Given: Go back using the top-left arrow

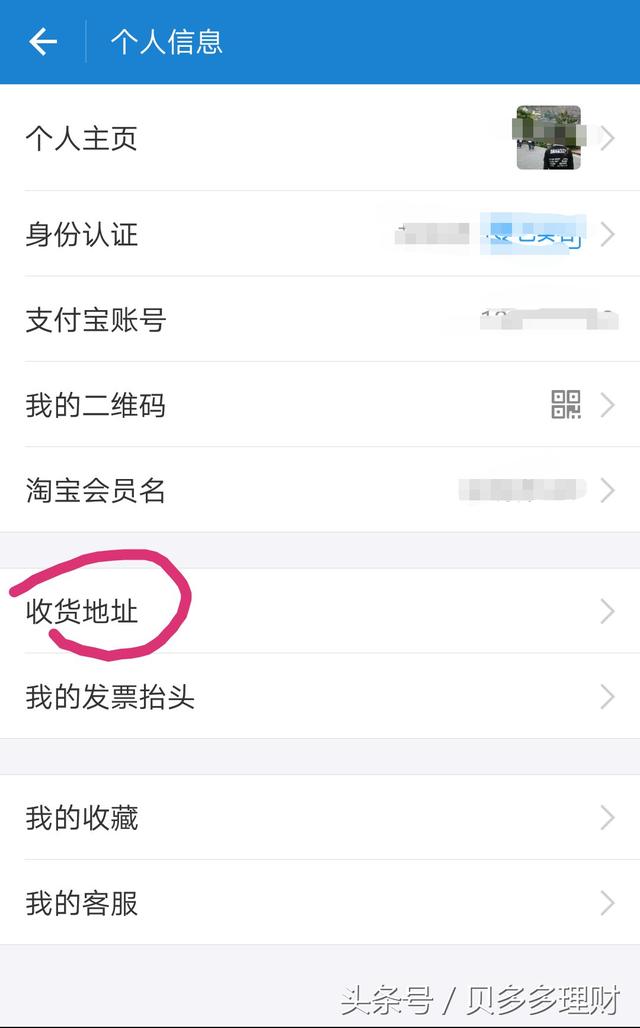Looking at the screenshot, I should [x=43, y=43].
